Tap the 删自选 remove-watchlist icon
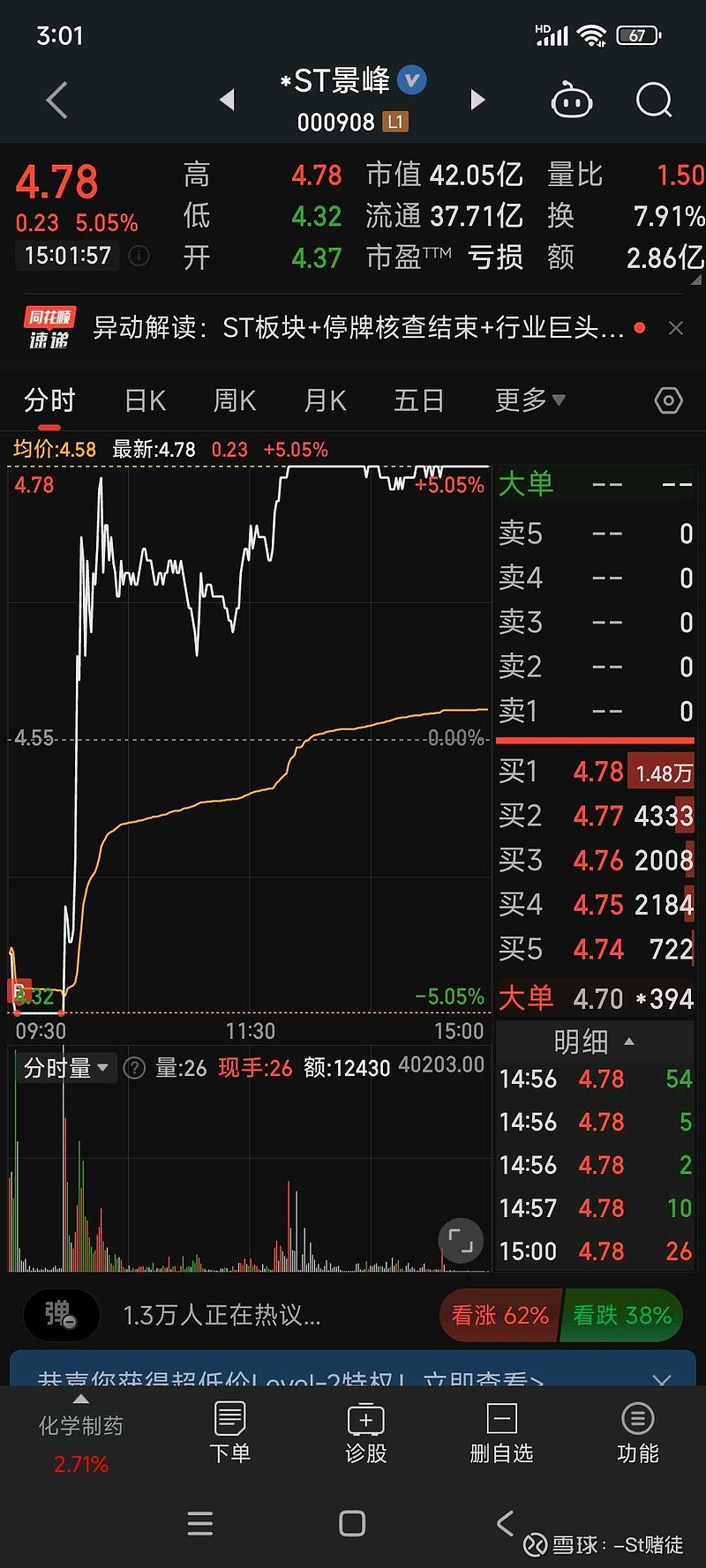This screenshot has height=1568, width=706. [500, 1436]
